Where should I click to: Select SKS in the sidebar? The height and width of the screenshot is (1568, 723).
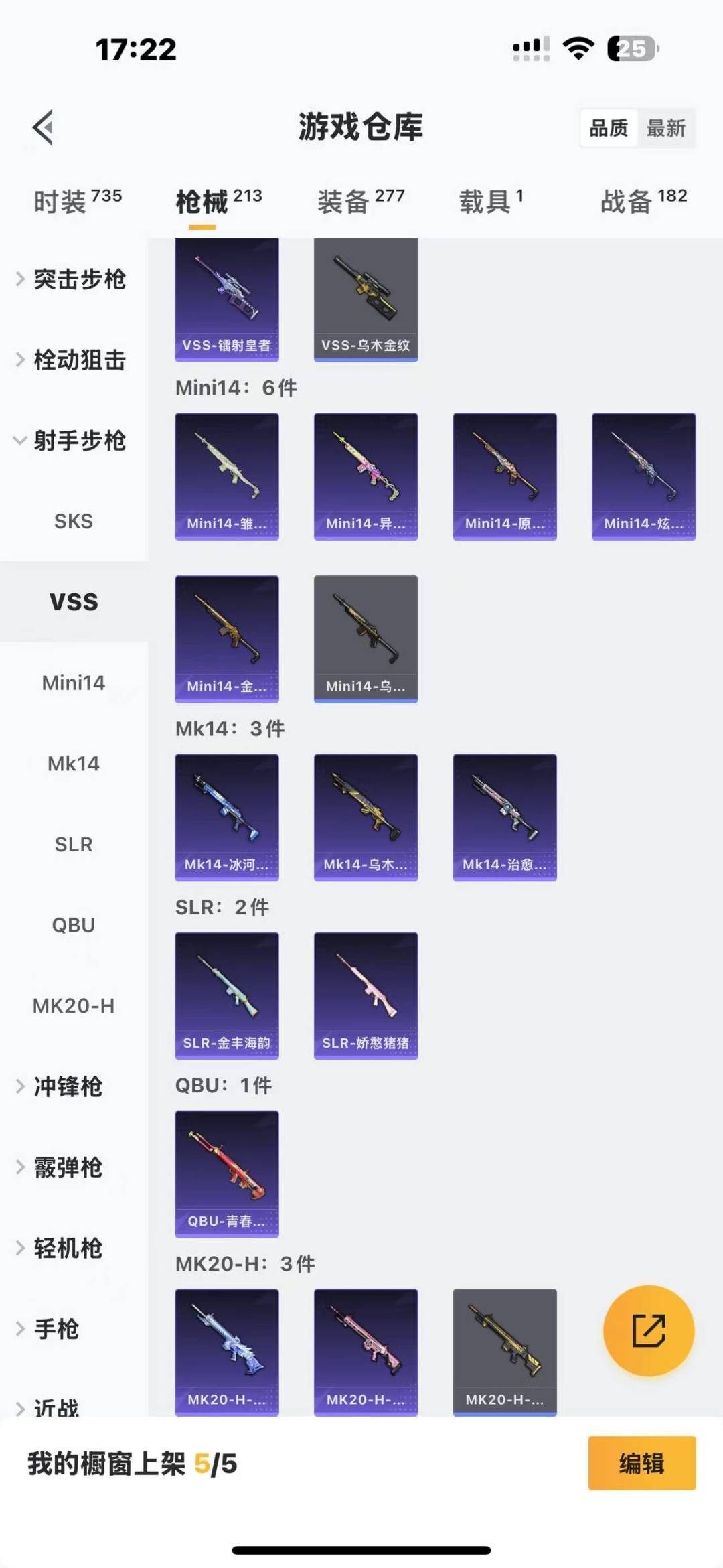(74, 521)
